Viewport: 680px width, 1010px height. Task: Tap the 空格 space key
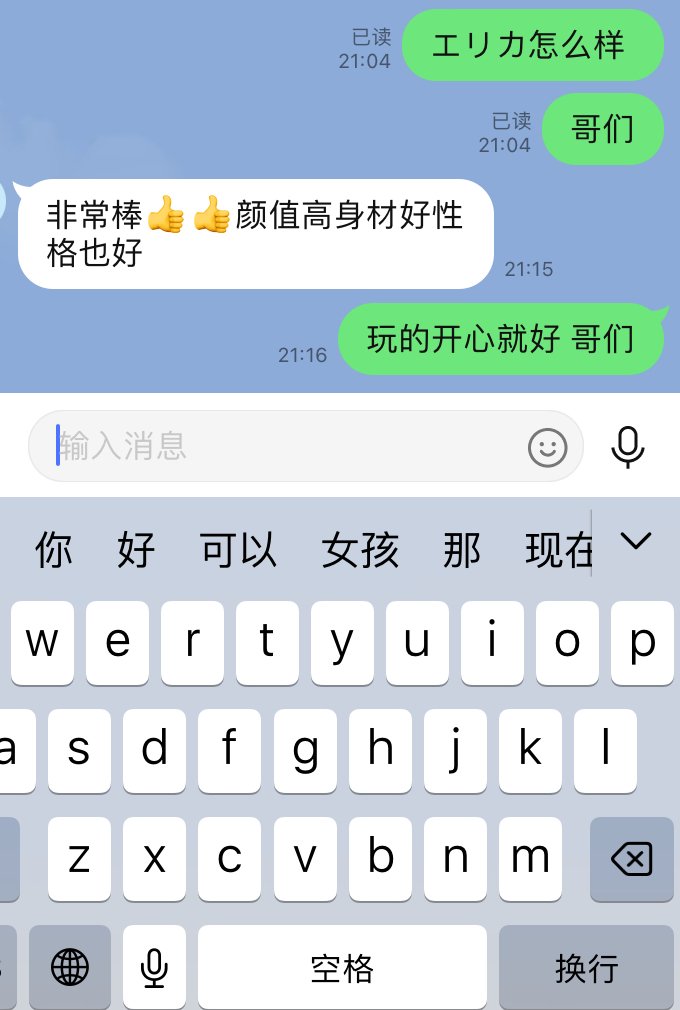[x=342, y=967]
